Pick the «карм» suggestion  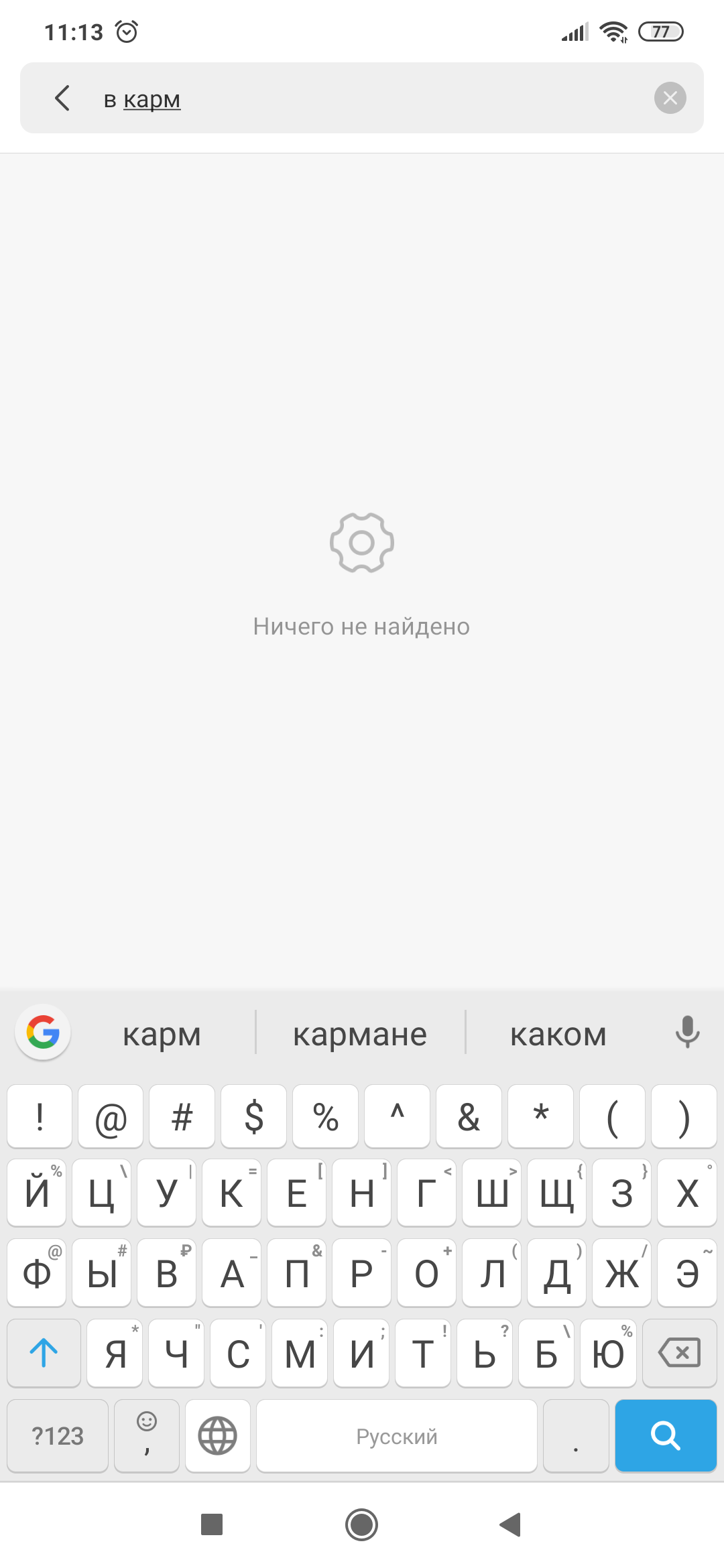point(162,1035)
